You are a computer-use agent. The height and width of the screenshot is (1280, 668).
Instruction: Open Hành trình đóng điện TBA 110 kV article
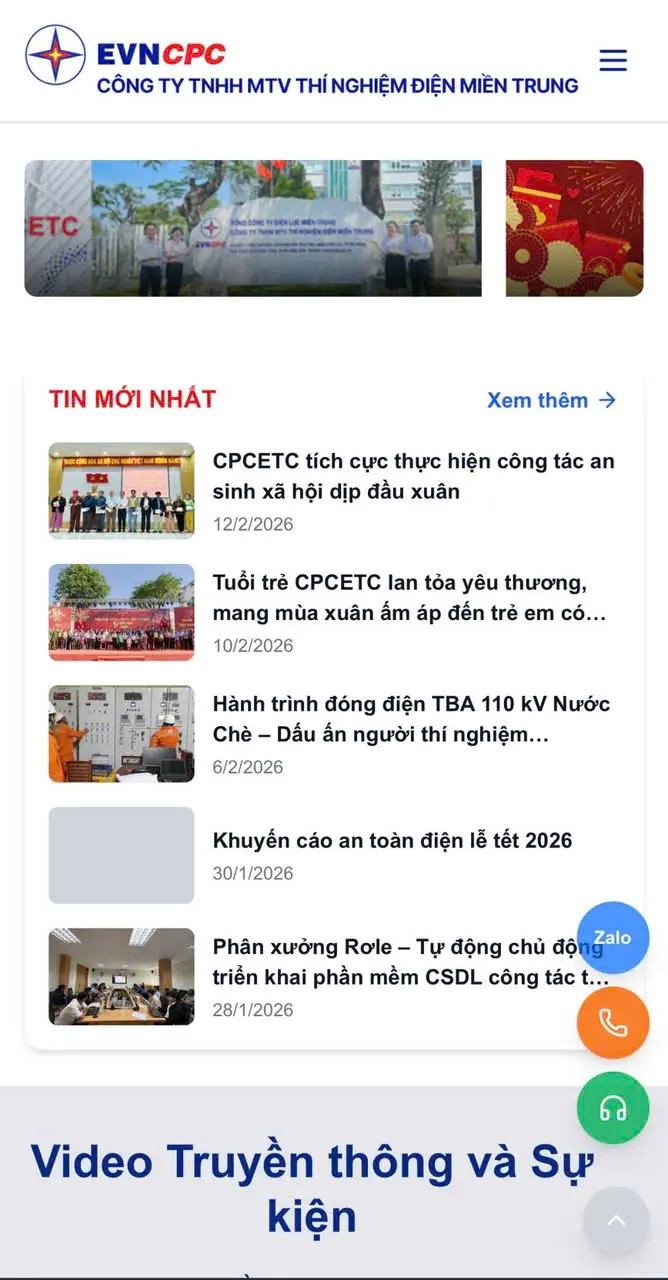coord(411,719)
